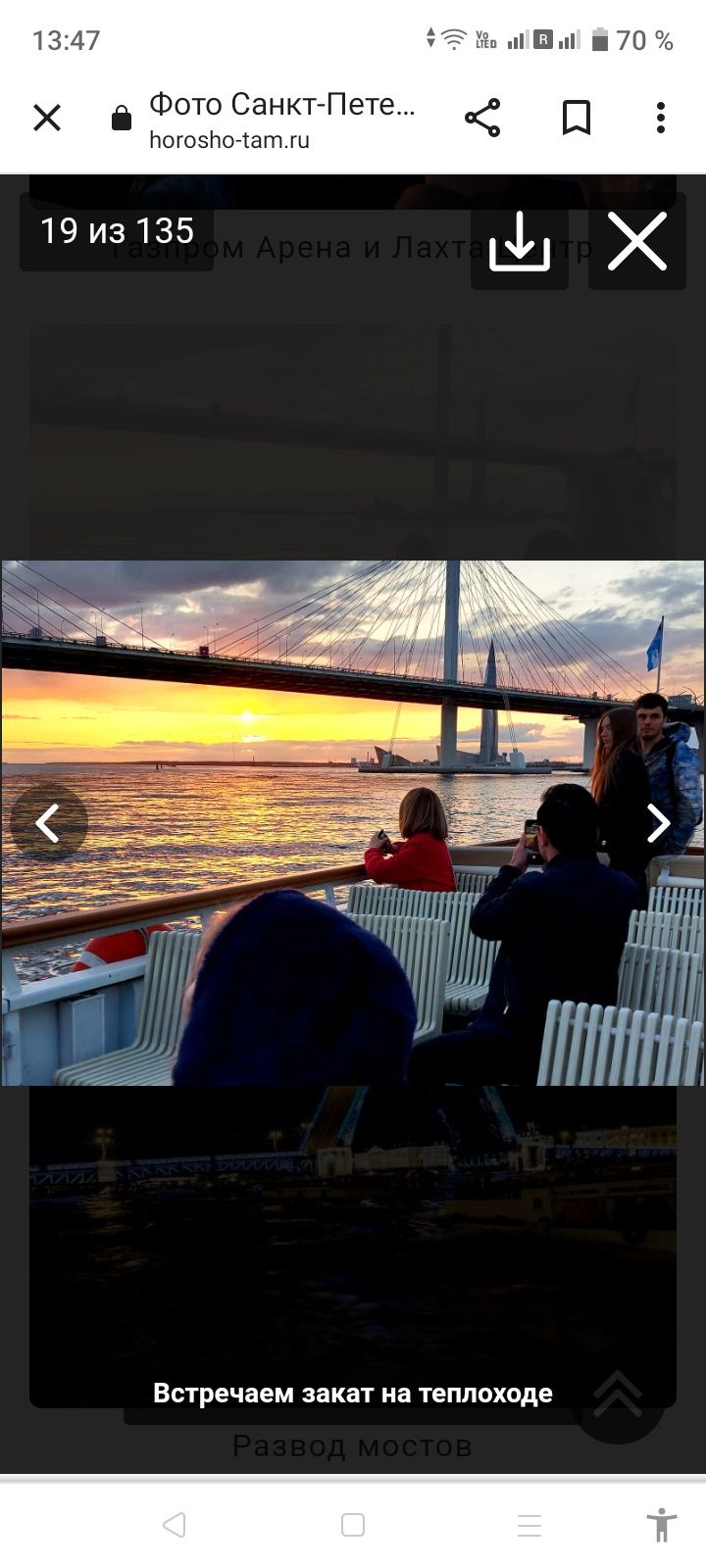Tap the scroll-to-top double arrow
The height and width of the screenshot is (1568, 706).
(x=619, y=1394)
